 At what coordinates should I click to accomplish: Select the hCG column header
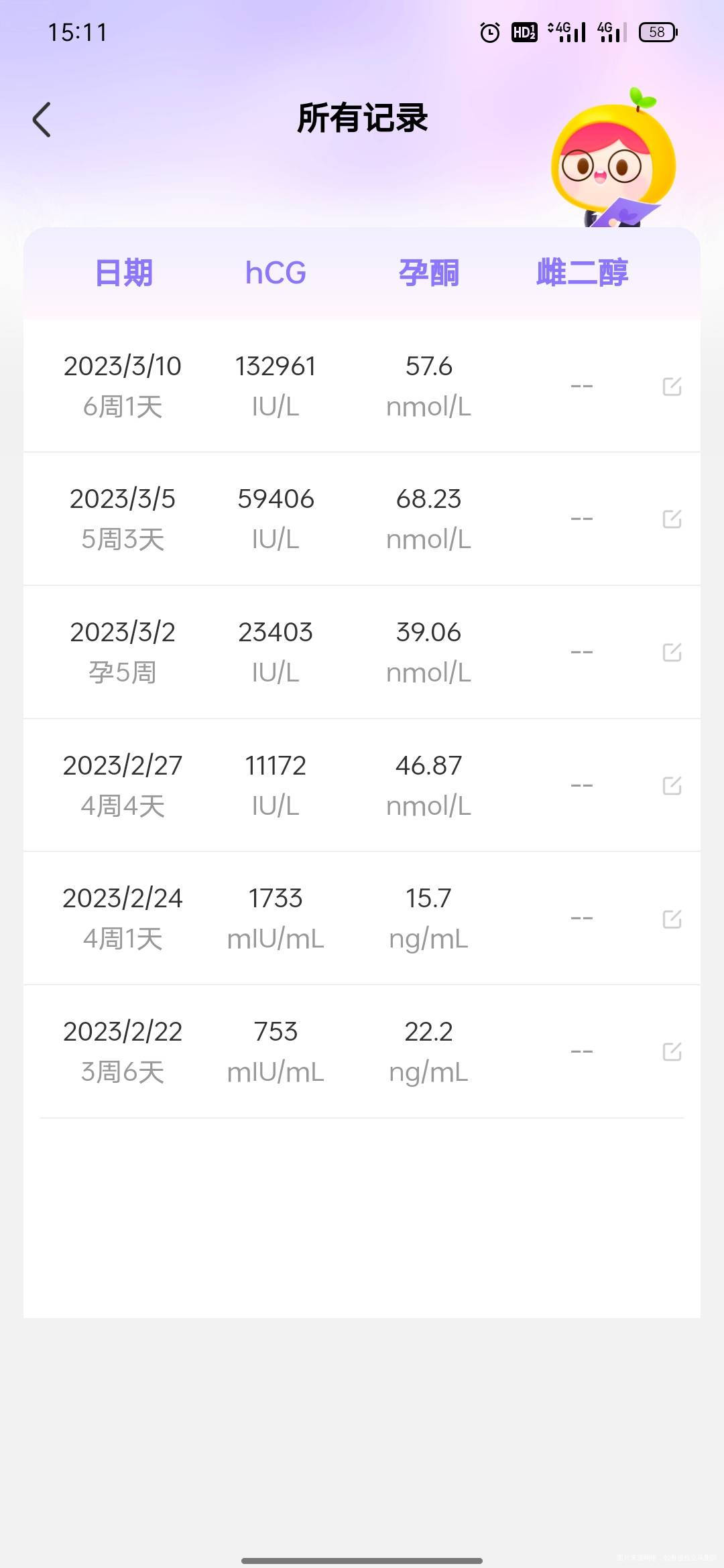pyautogui.click(x=276, y=272)
